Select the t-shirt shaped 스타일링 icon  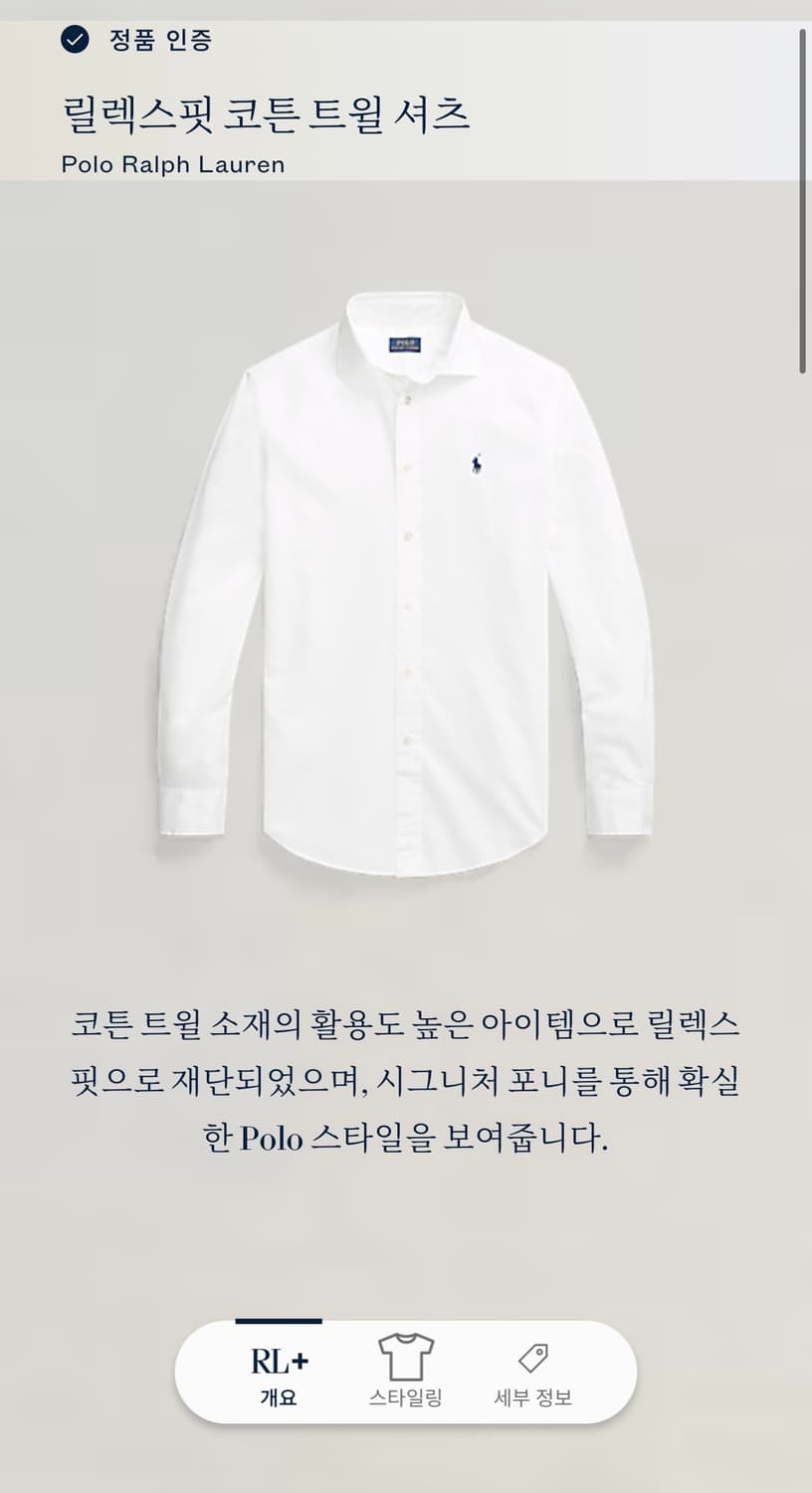click(402, 1358)
